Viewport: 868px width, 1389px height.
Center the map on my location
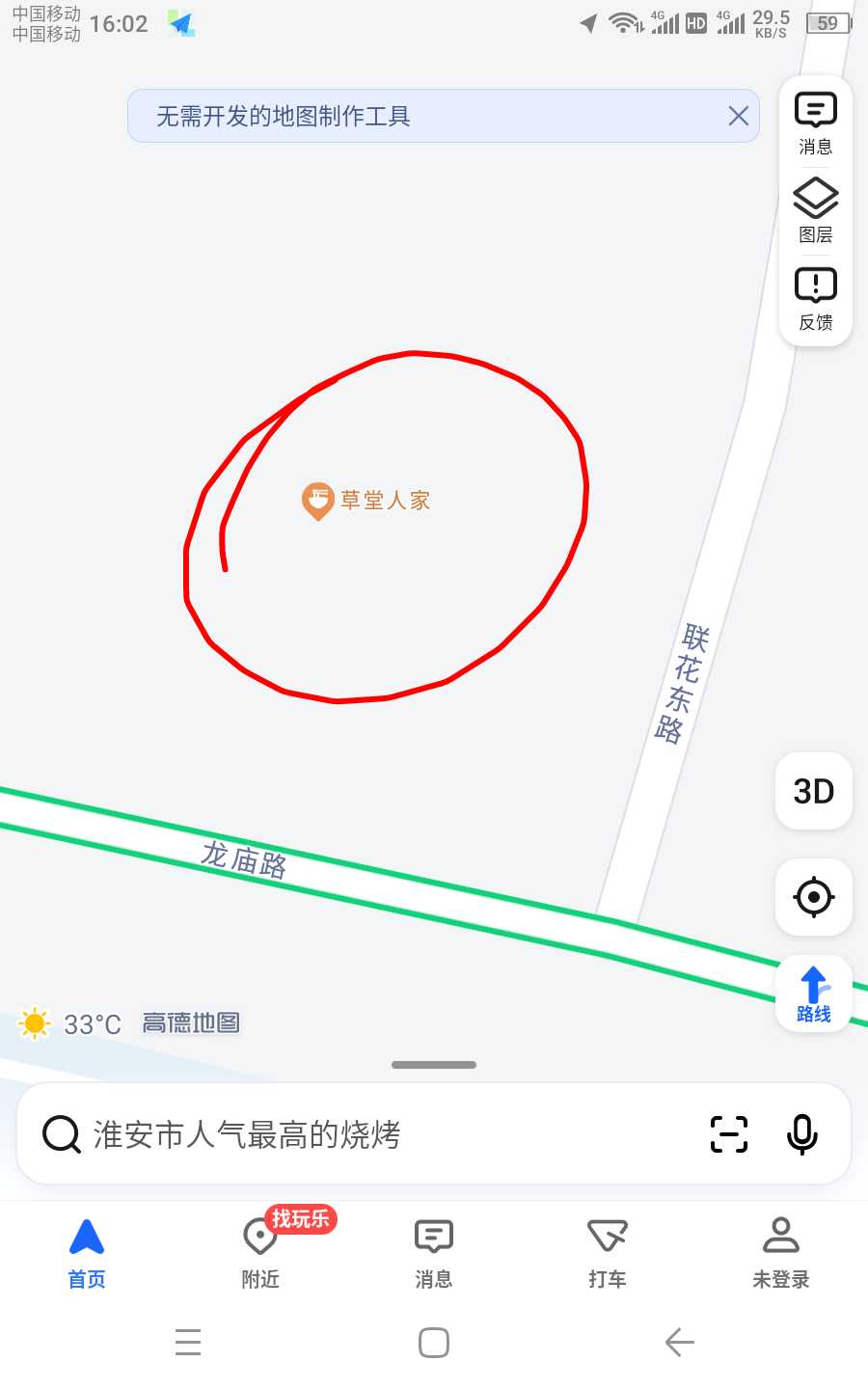(814, 897)
